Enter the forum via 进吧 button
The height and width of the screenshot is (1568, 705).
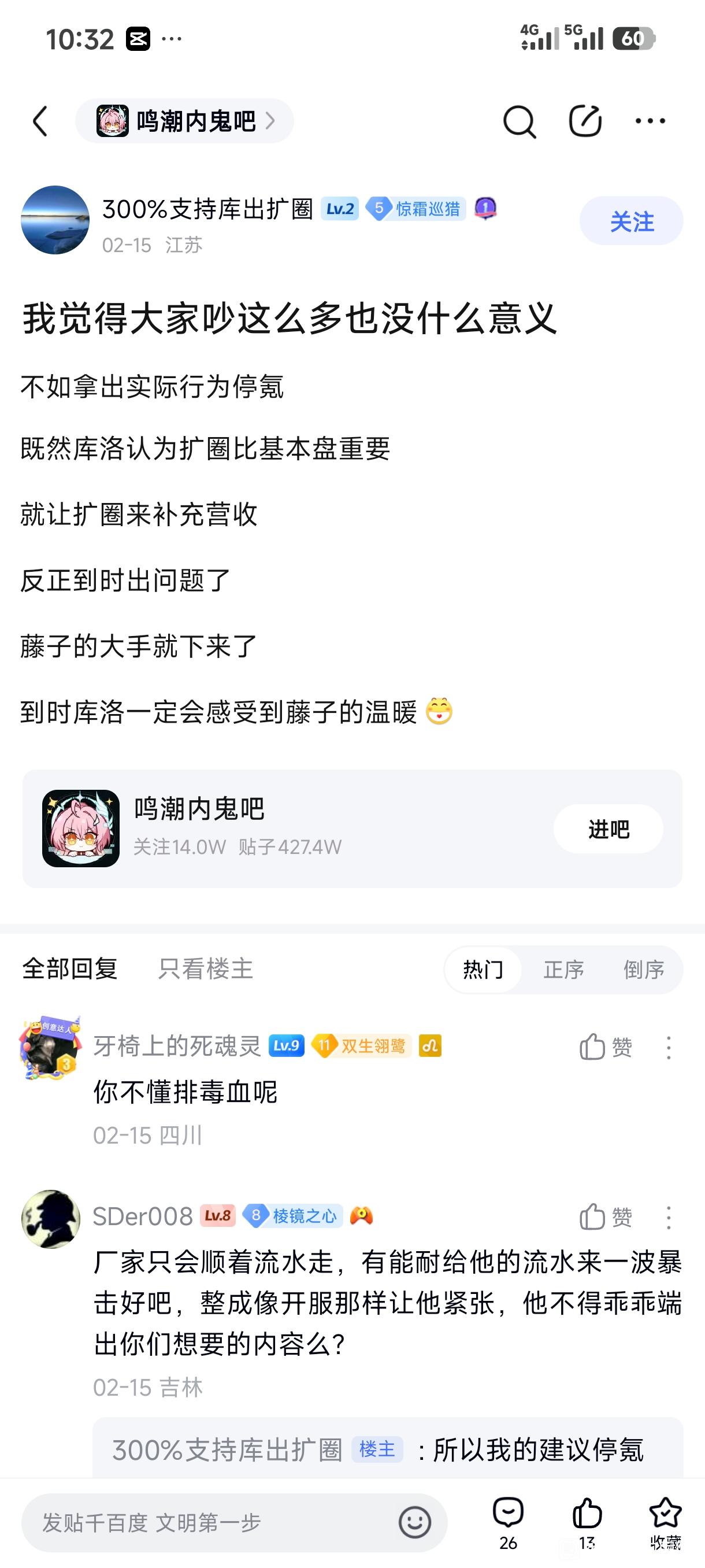(608, 829)
